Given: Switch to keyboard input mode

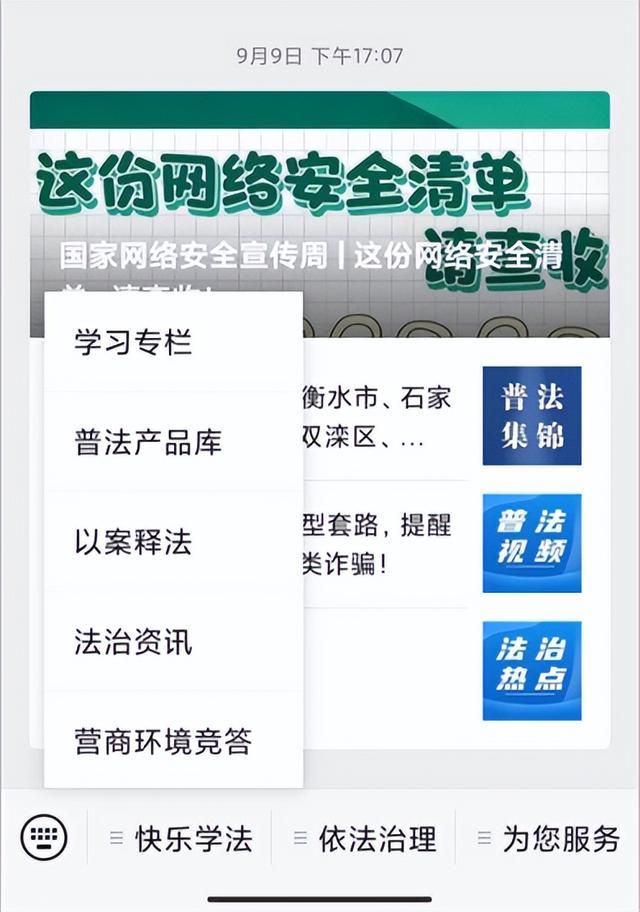Looking at the screenshot, I should coord(44,837).
